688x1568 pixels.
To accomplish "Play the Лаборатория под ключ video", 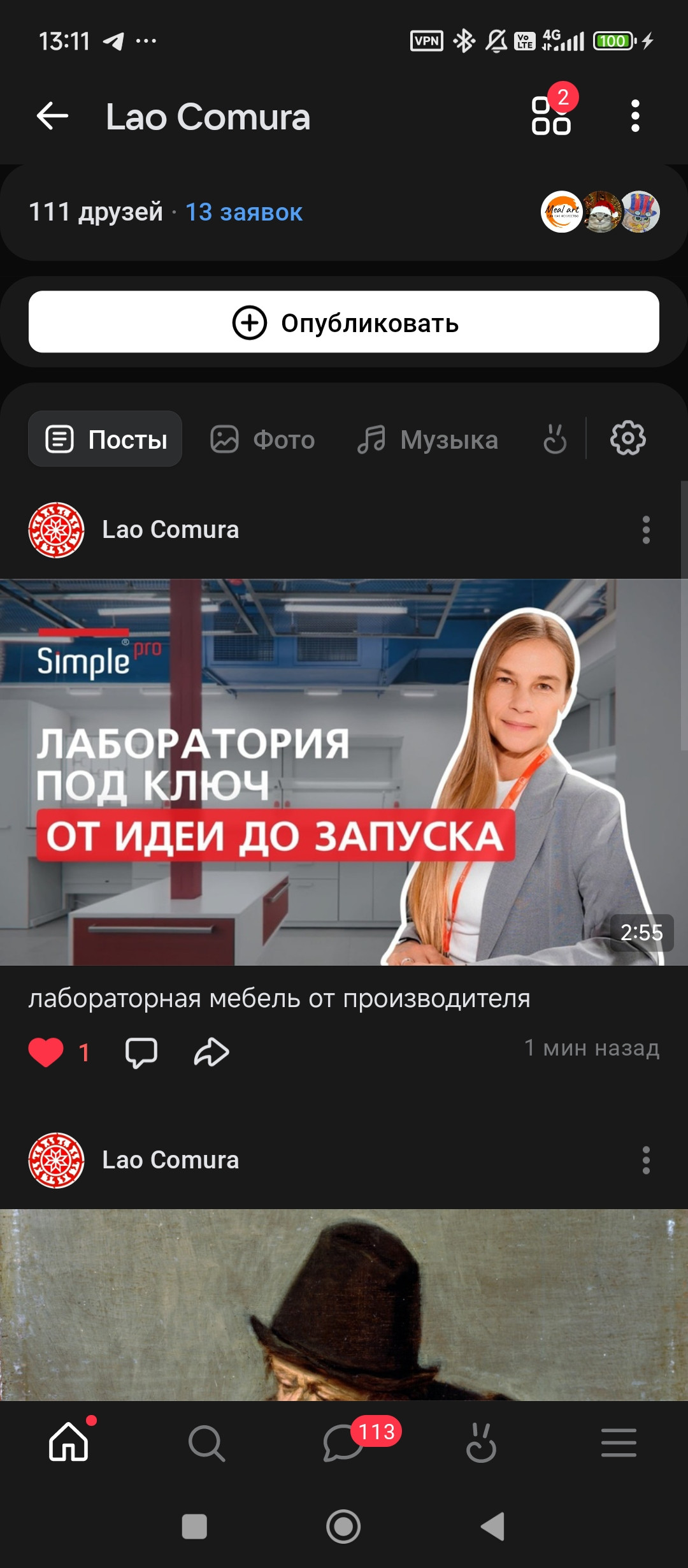I will point(344,772).
